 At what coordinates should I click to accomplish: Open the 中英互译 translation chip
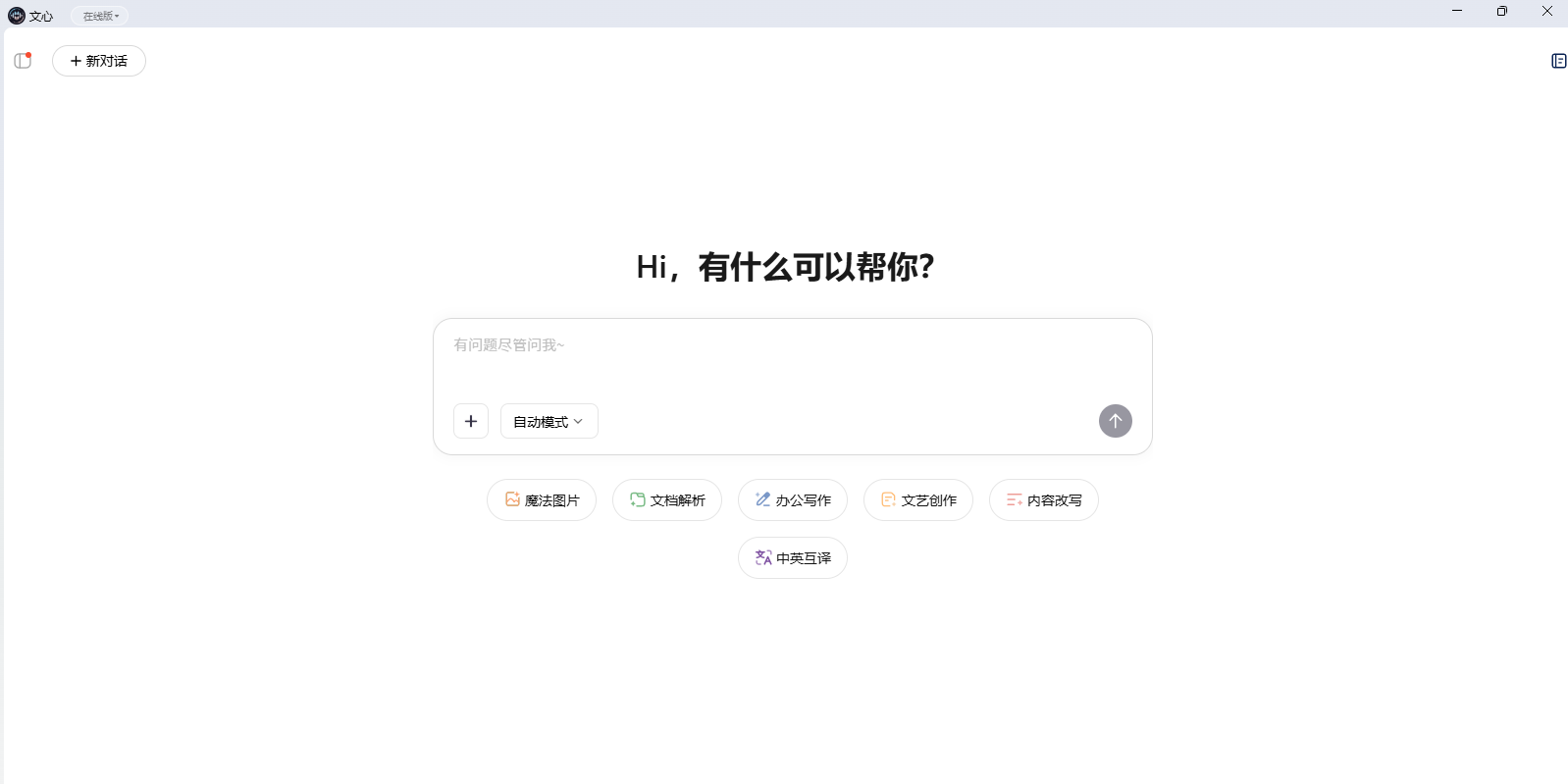point(793,558)
